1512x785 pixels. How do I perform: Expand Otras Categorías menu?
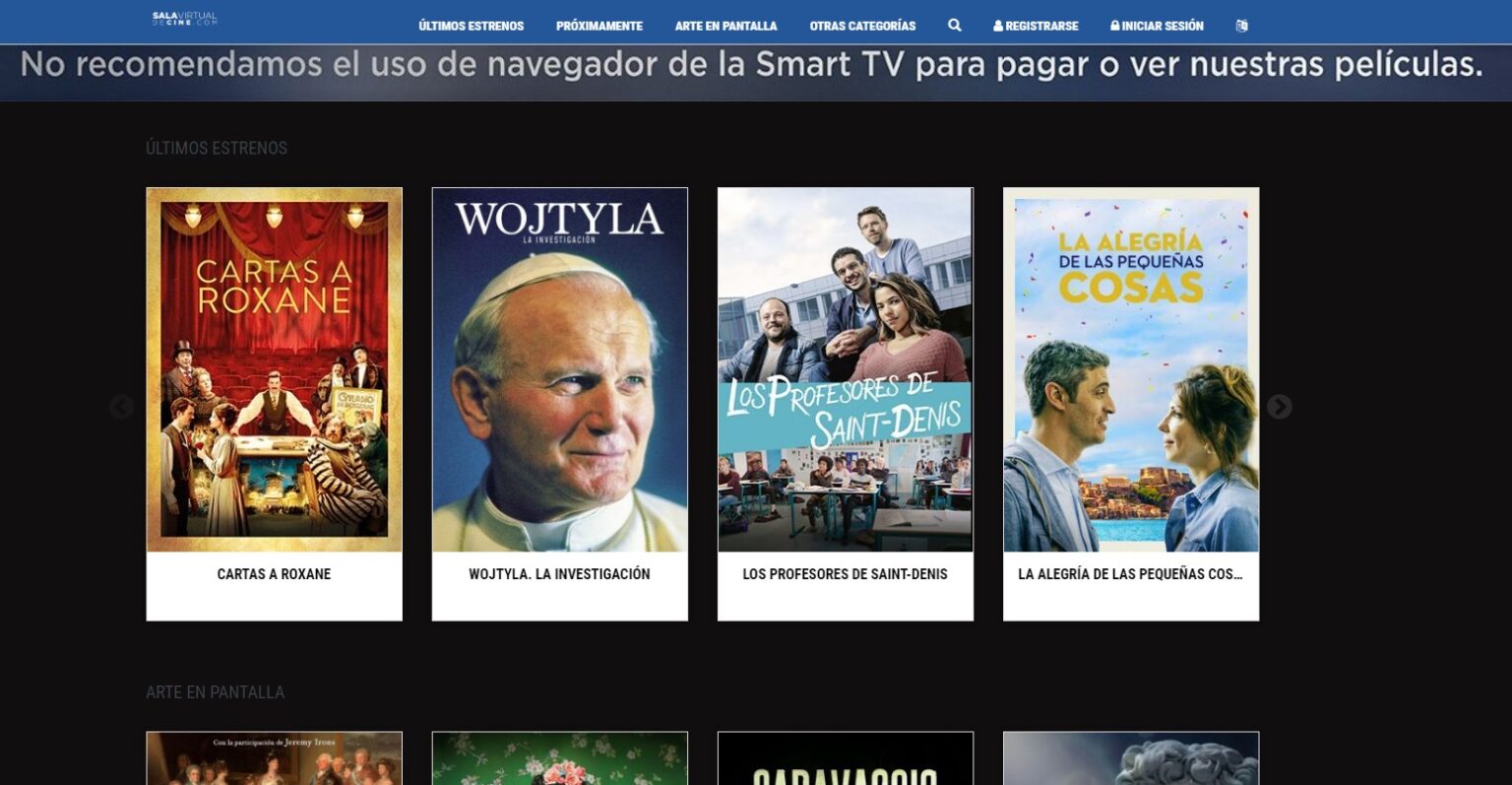(x=862, y=27)
